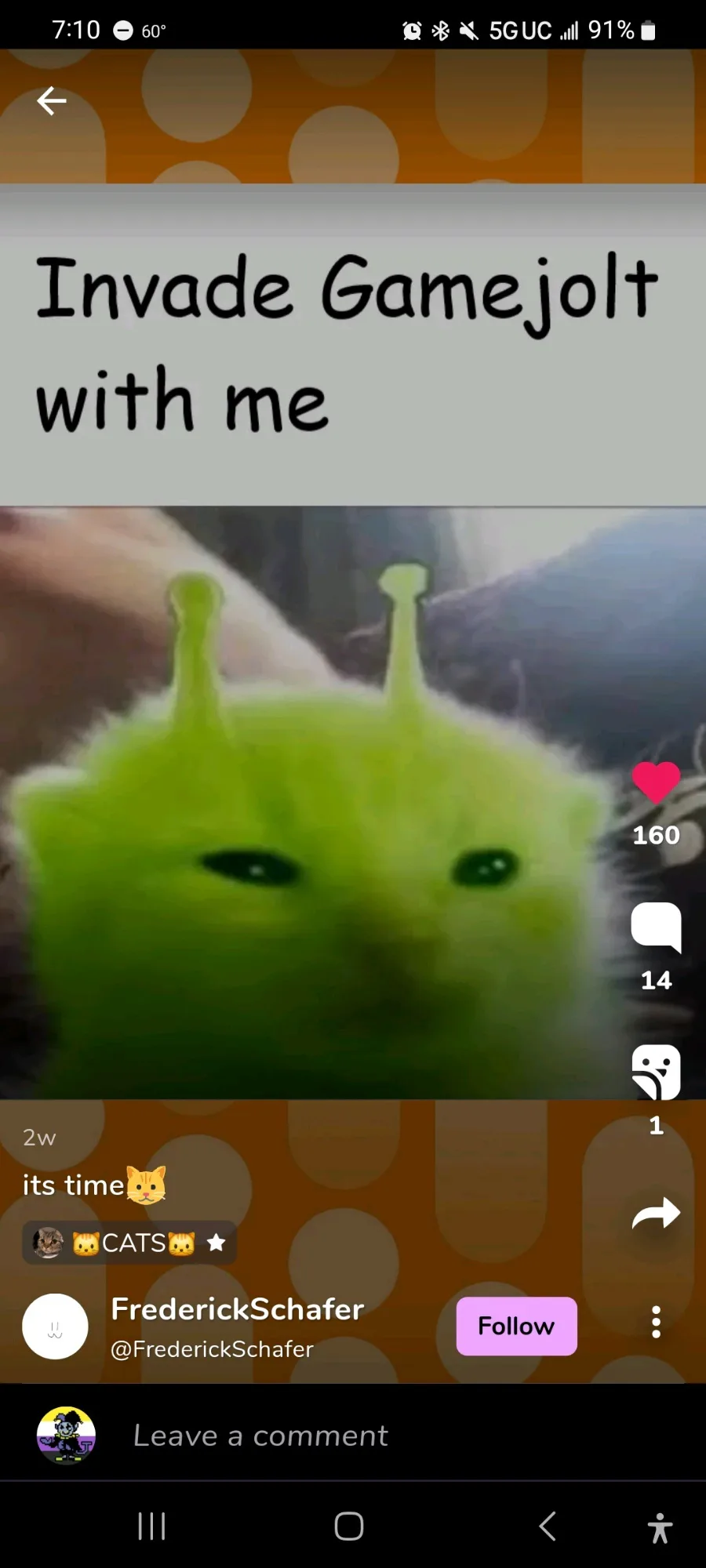Share this post with the arrow icon
Screen dimensions: 706x1568
point(656,1214)
